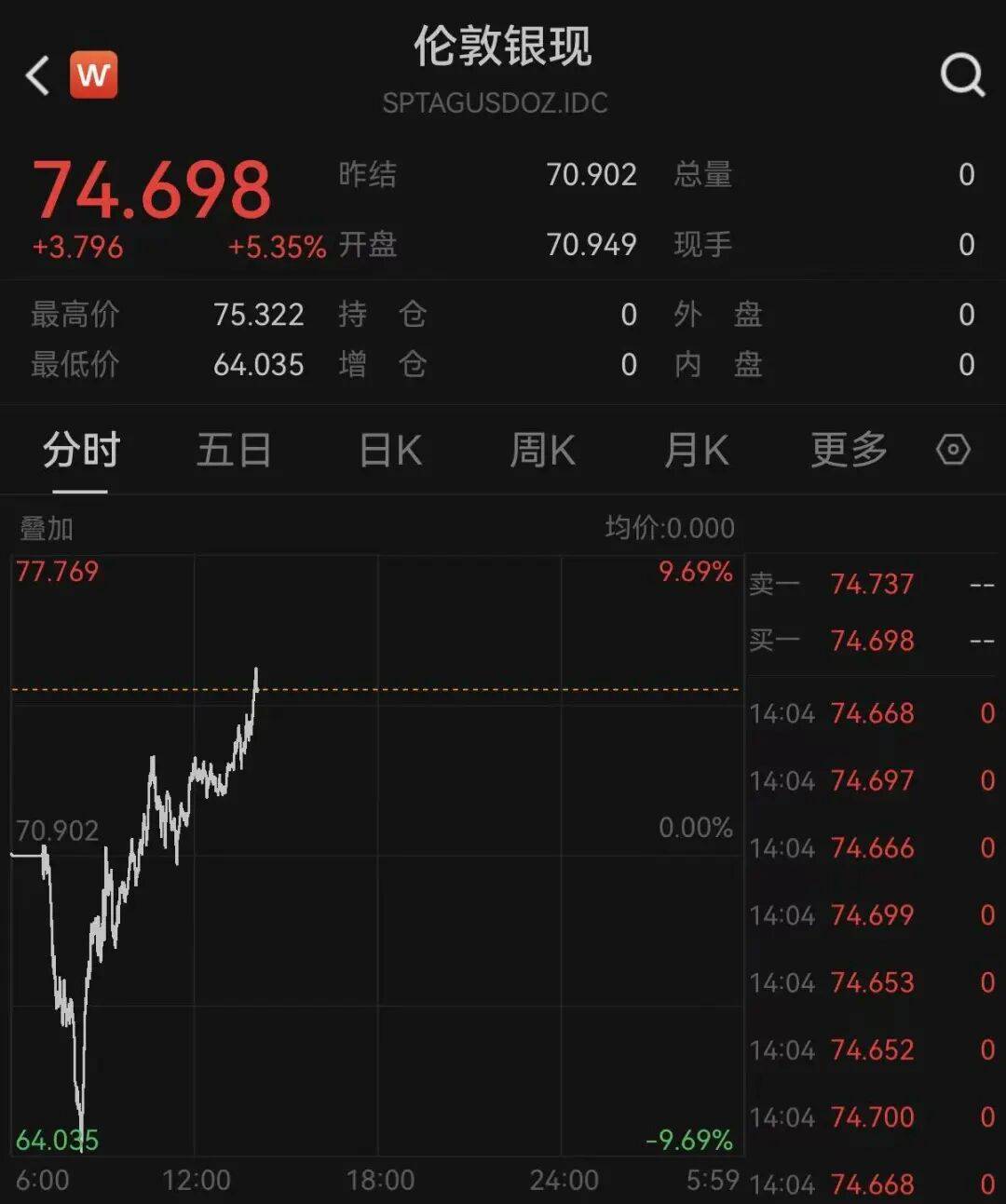1006x1204 pixels.
Task: Show the 月K chart tab
Action: coord(696,451)
